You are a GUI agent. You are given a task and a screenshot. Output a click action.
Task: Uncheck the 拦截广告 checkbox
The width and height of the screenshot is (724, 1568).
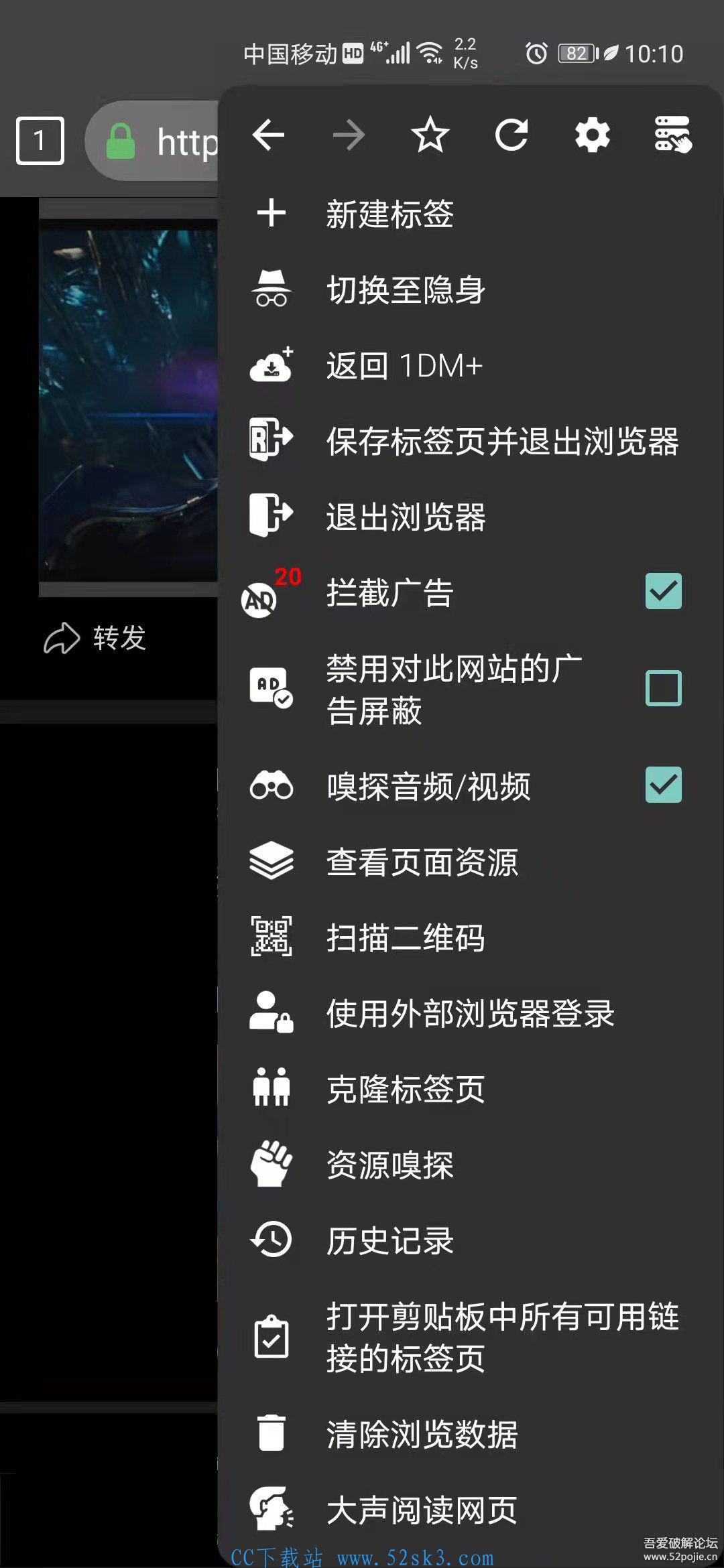[664, 591]
